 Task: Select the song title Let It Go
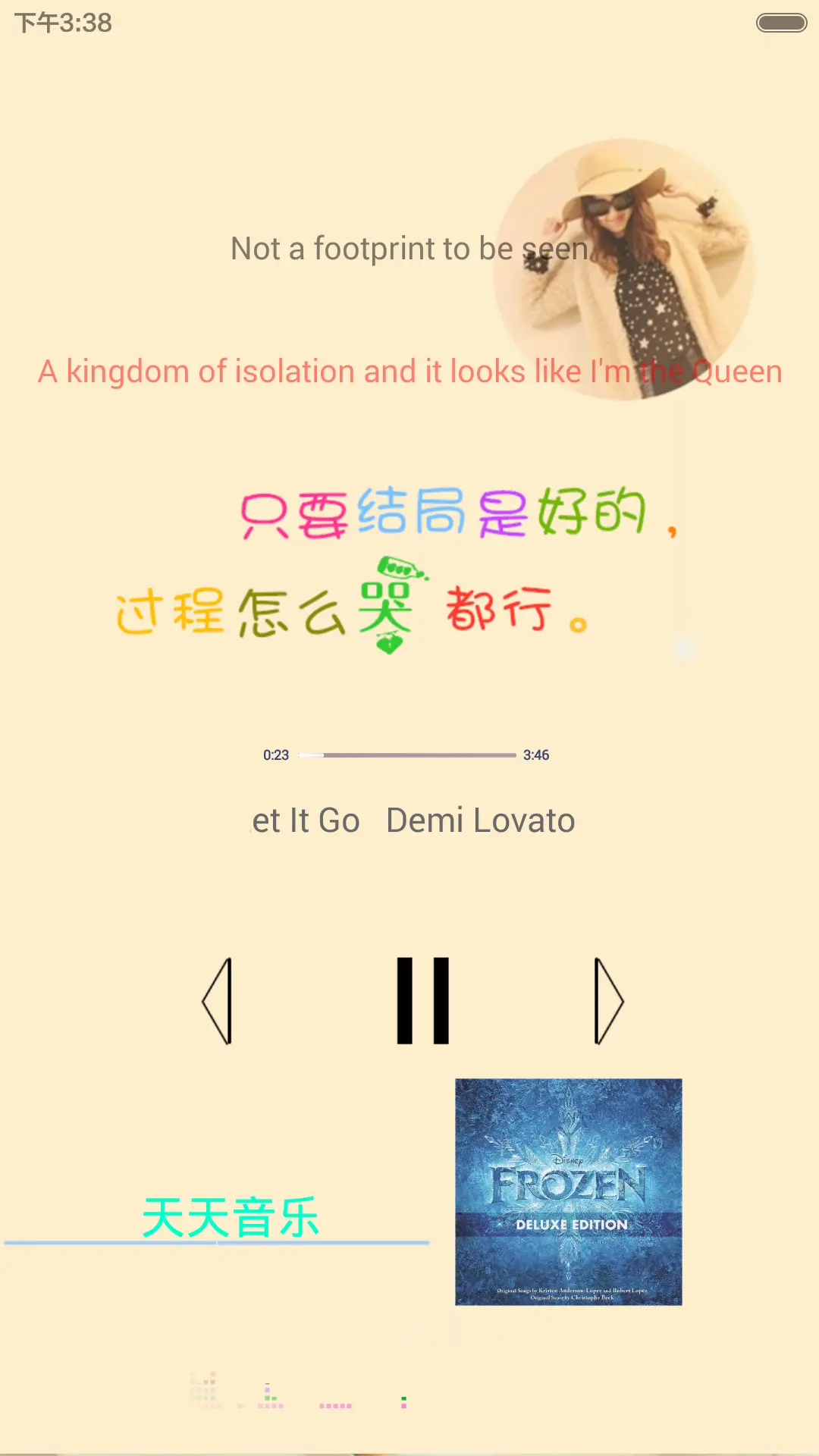tap(306, 820)
